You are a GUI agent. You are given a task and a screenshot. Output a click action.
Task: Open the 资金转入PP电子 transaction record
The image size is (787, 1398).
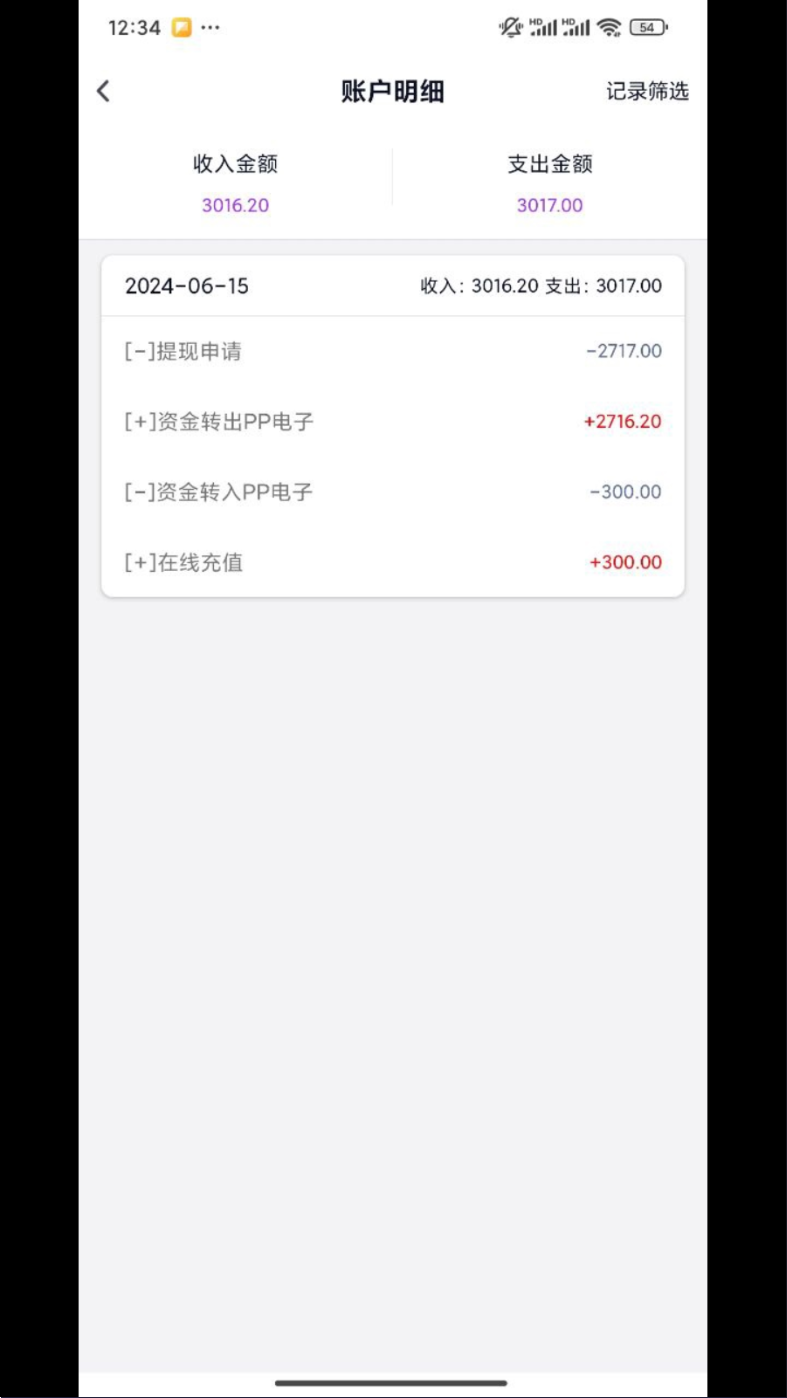click(x=393, y=492)
